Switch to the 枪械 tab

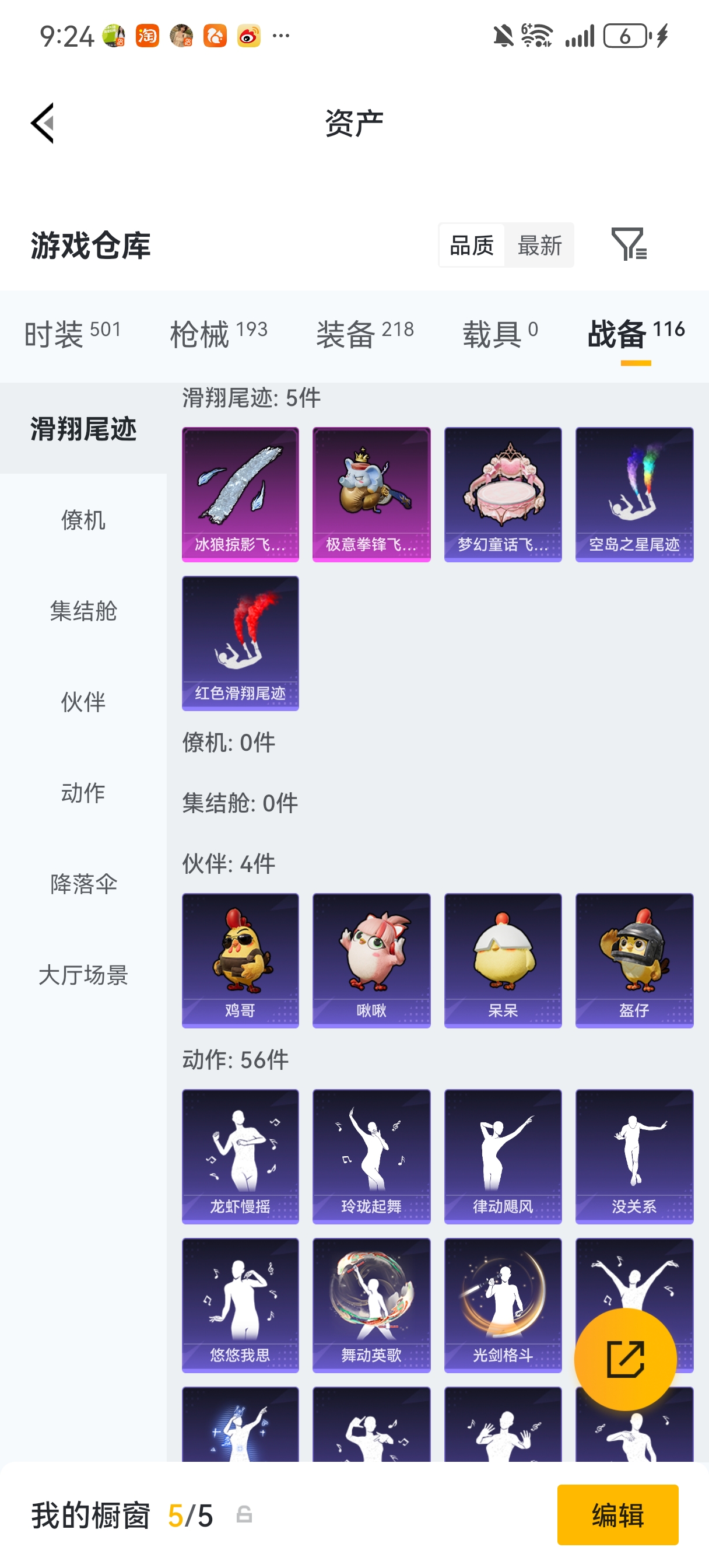[218, 334]
